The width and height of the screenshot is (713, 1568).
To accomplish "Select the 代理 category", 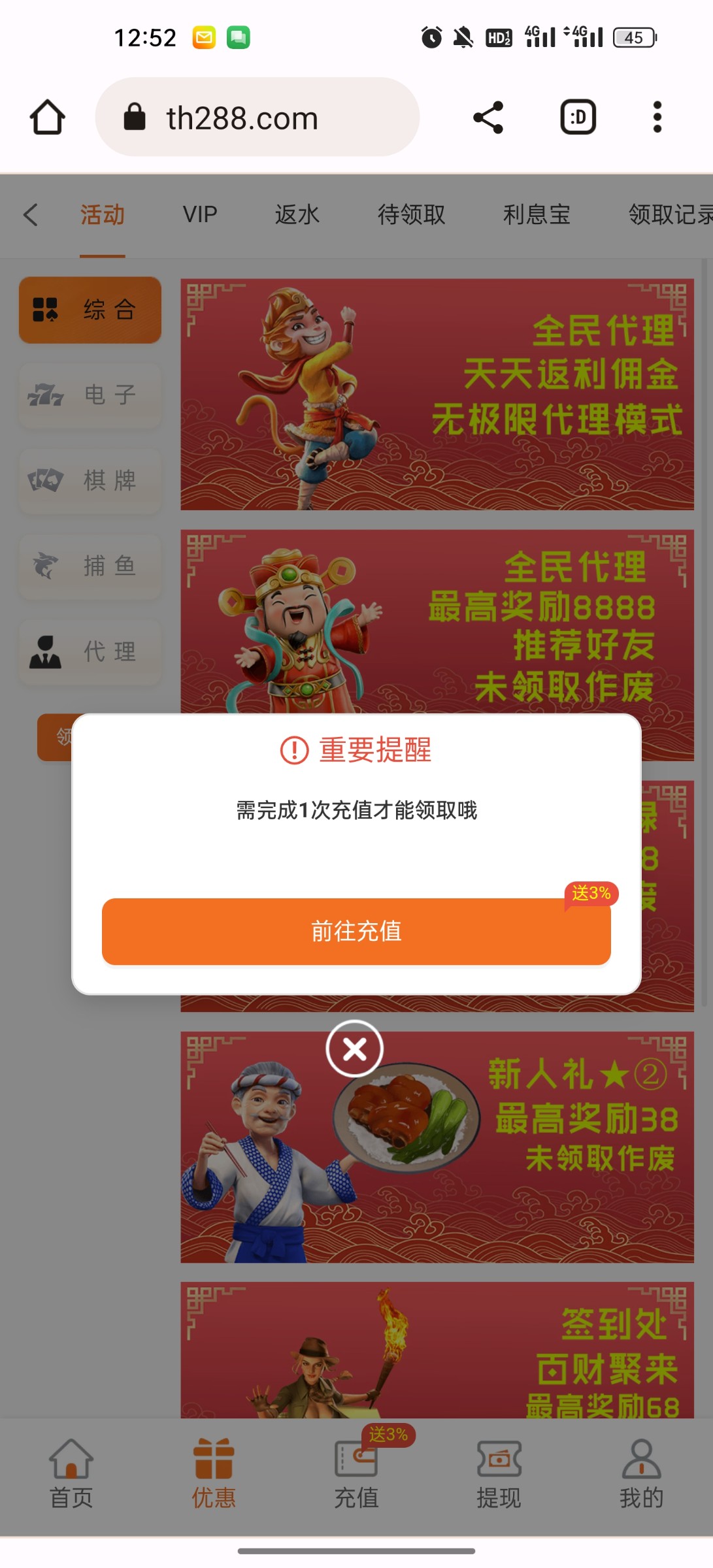I will point(90,651).
